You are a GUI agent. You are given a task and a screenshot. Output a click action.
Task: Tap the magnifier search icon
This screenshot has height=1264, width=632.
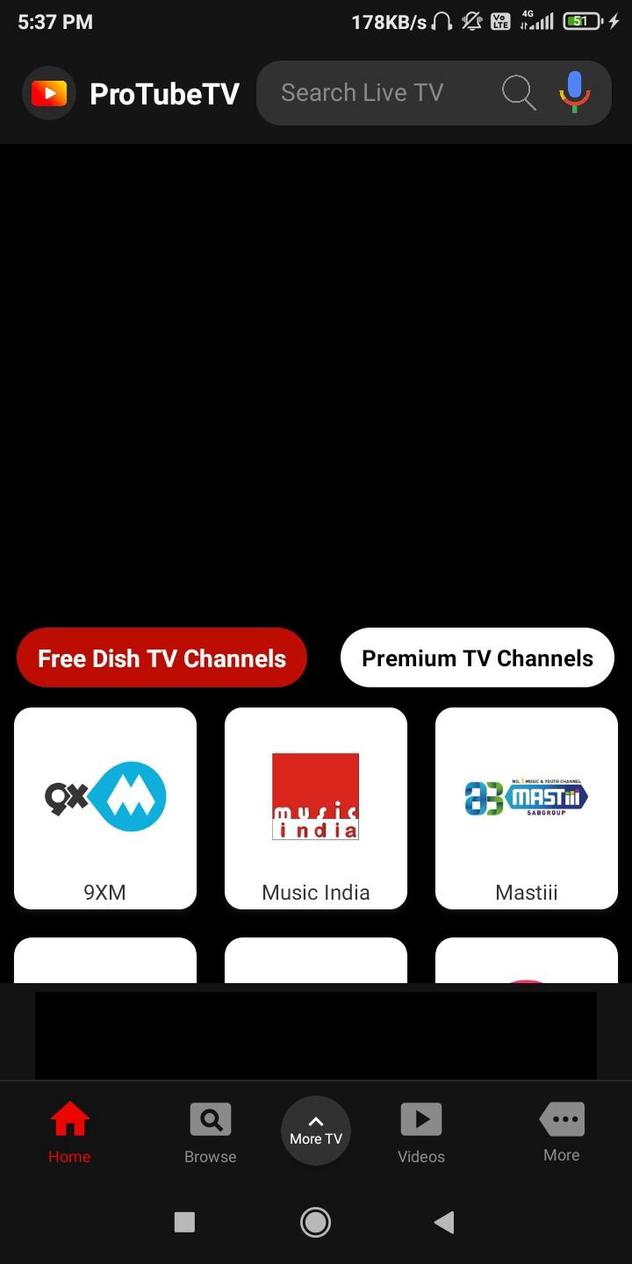[519, 93]
